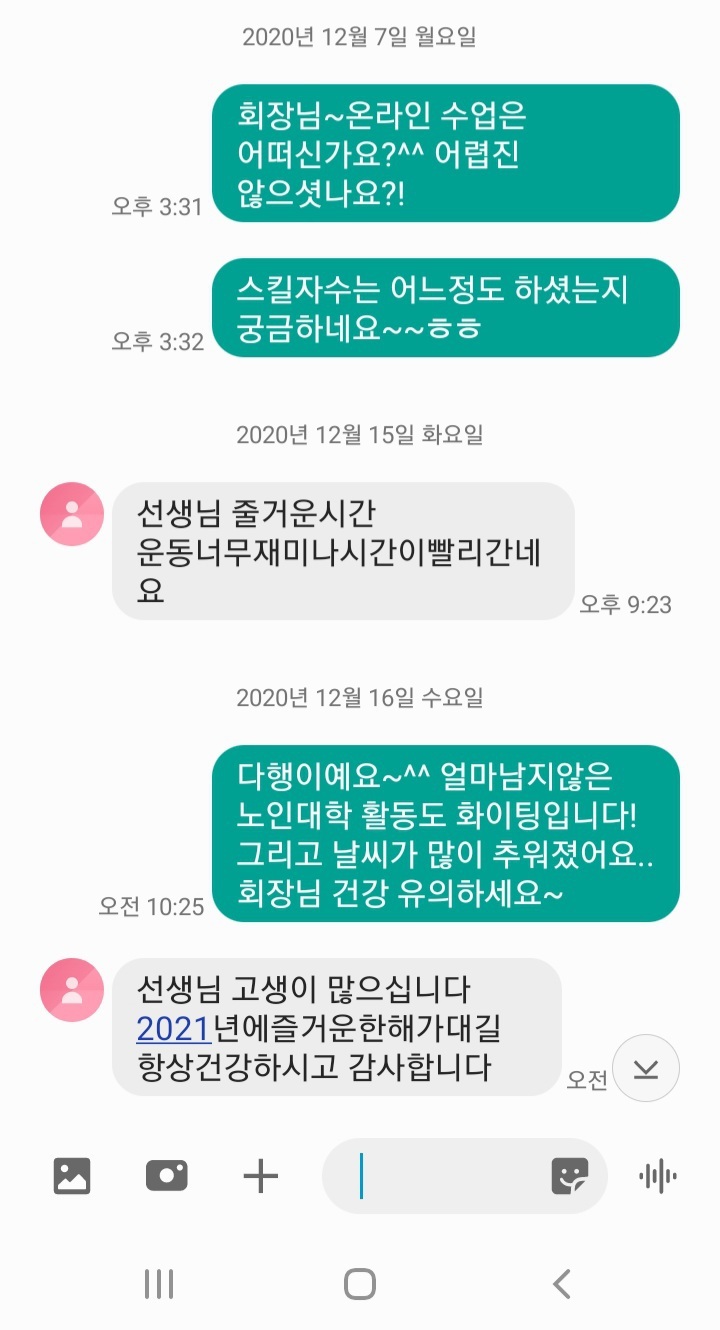Open the gallery image attachment icon

pos(72,1176)
